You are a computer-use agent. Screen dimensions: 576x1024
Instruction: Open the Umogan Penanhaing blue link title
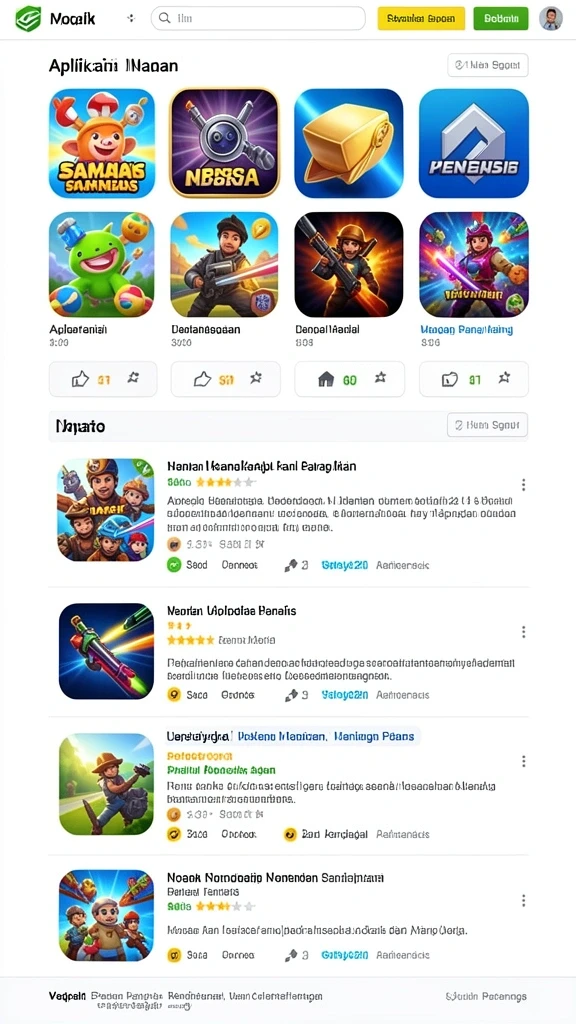coord(466,330)
